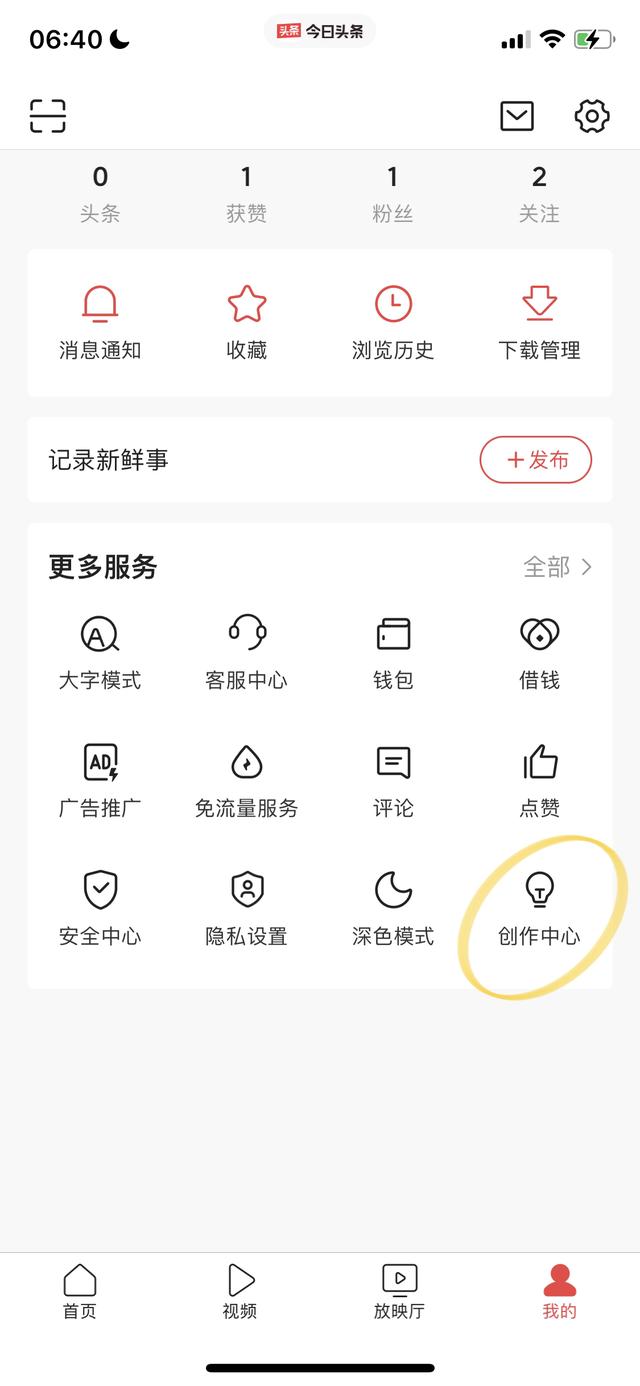The width and height of the screenshot is (640, 1386).
Task: Open the QR code scanner
Action: [x=48, y=116]
